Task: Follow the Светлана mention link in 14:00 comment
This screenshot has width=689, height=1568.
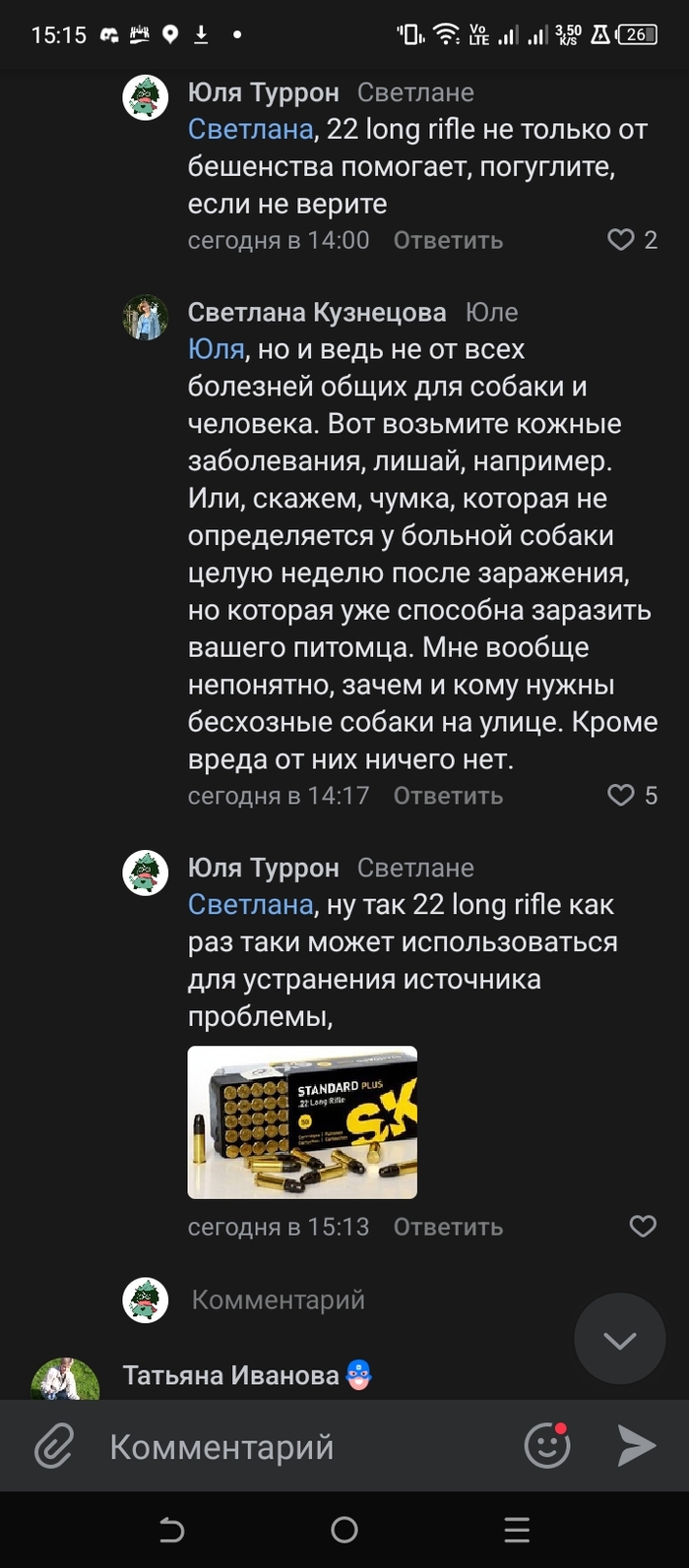Action: [250, 129]
